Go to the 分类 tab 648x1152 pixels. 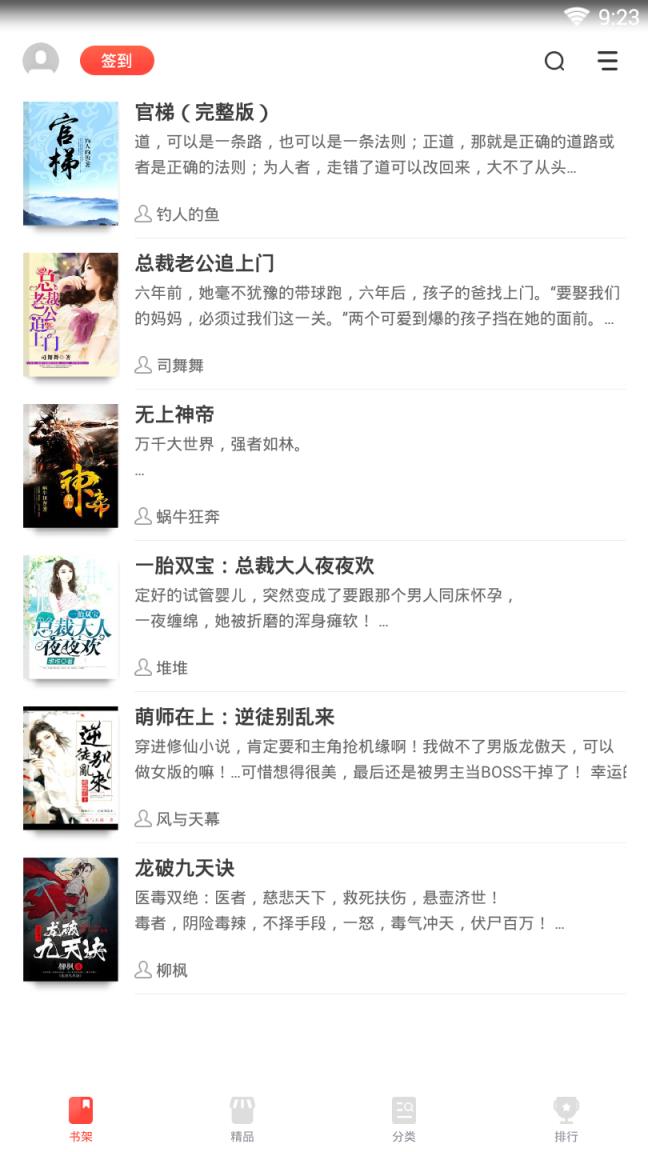click(x=404, y=1119)
